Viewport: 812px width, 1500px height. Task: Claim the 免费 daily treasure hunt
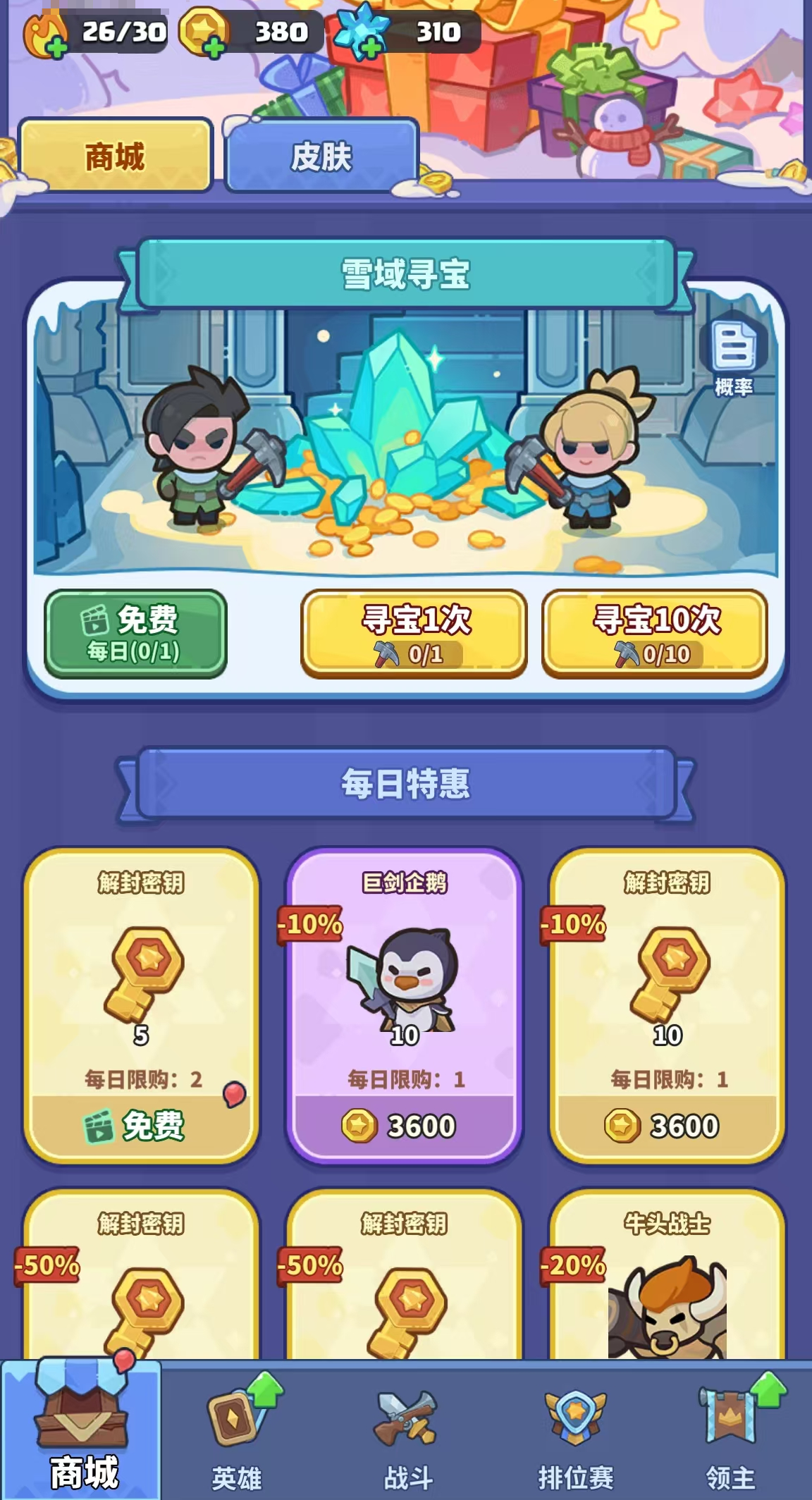135,633
